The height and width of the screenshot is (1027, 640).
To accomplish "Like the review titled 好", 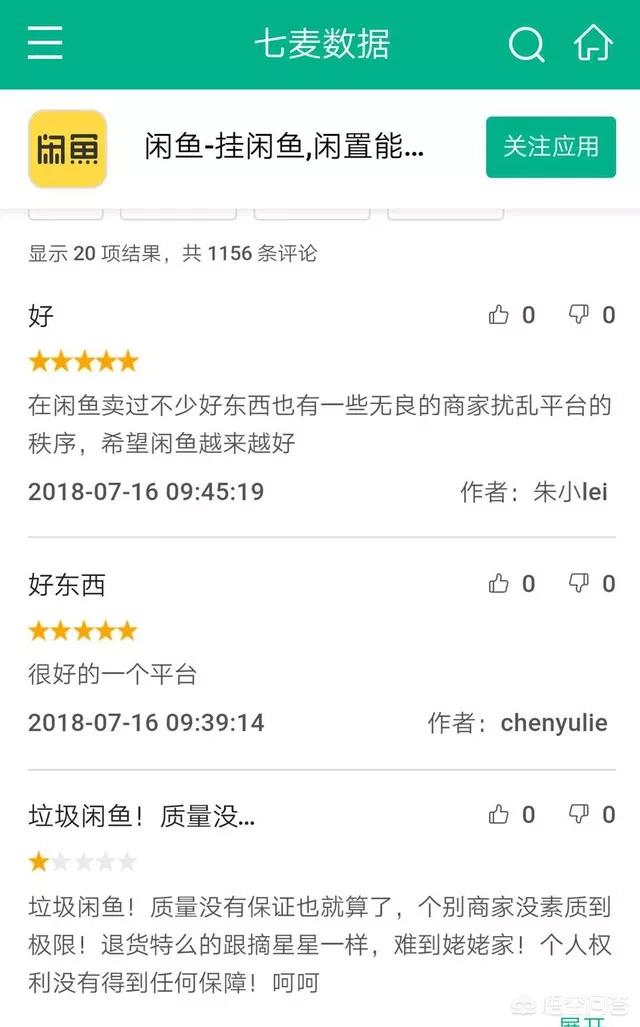I will pos(499,315).
